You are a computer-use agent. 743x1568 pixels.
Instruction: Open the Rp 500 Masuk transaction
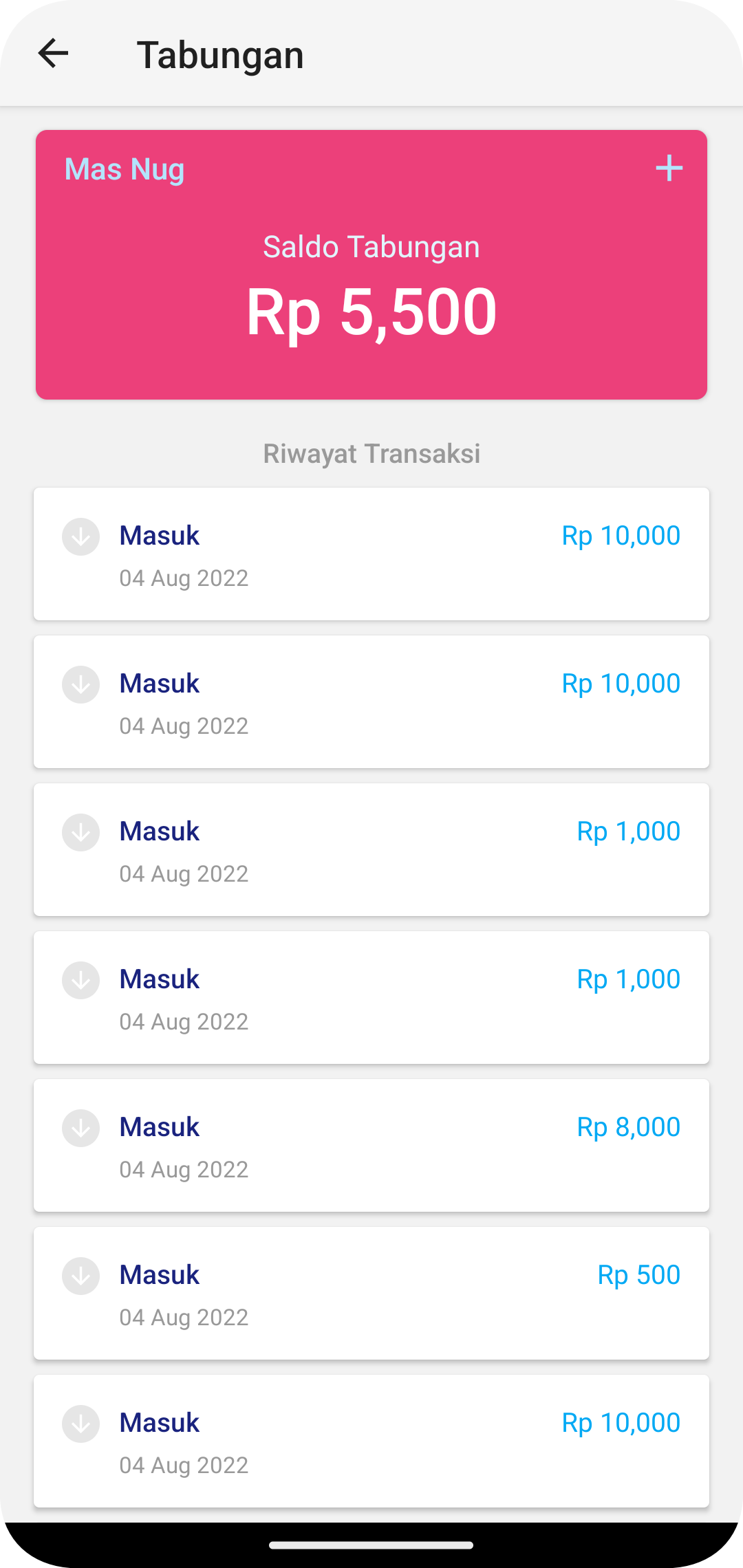pyautogui.click(x=371, y=1294)
